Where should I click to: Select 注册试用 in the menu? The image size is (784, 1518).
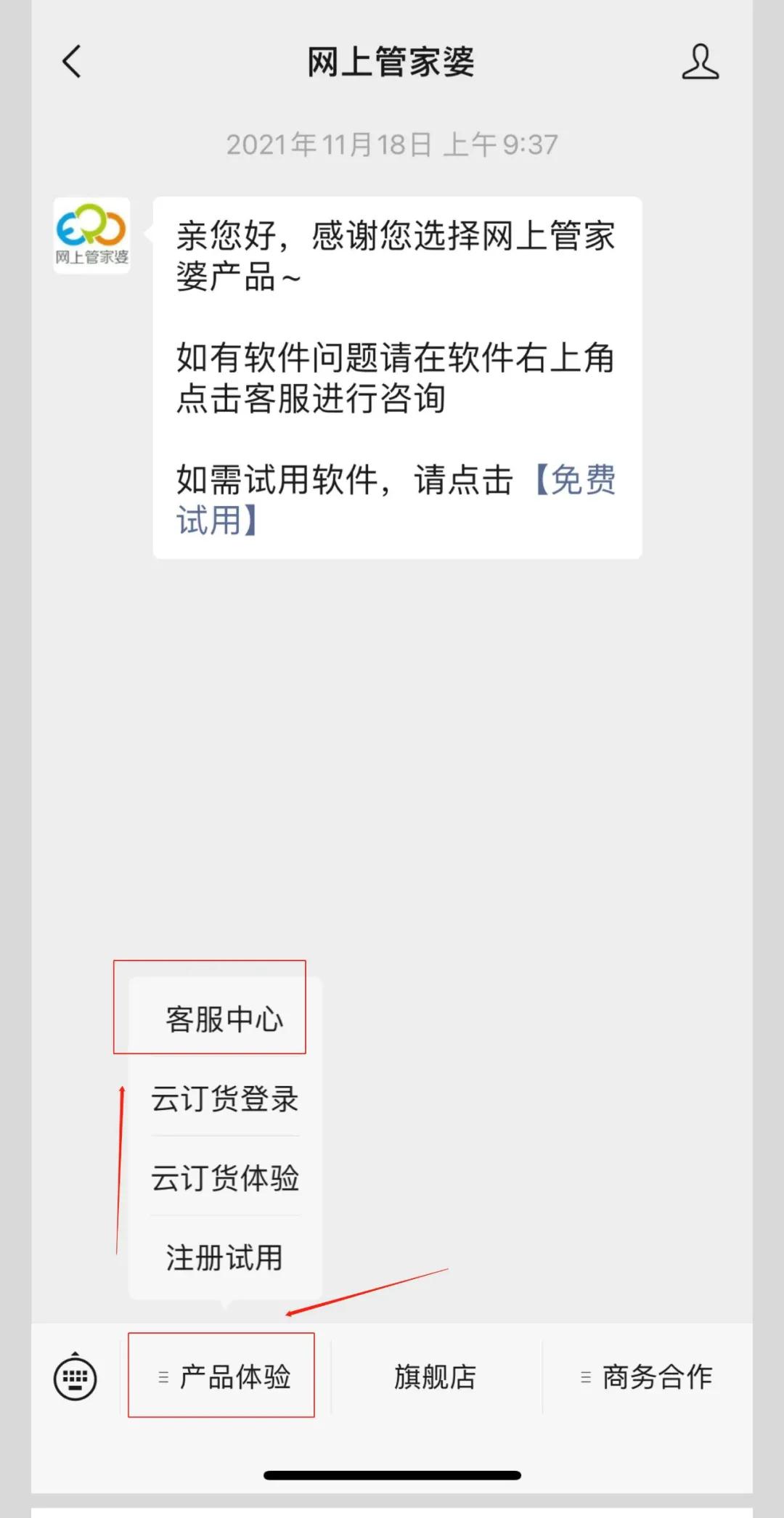tap(224, 1257)
